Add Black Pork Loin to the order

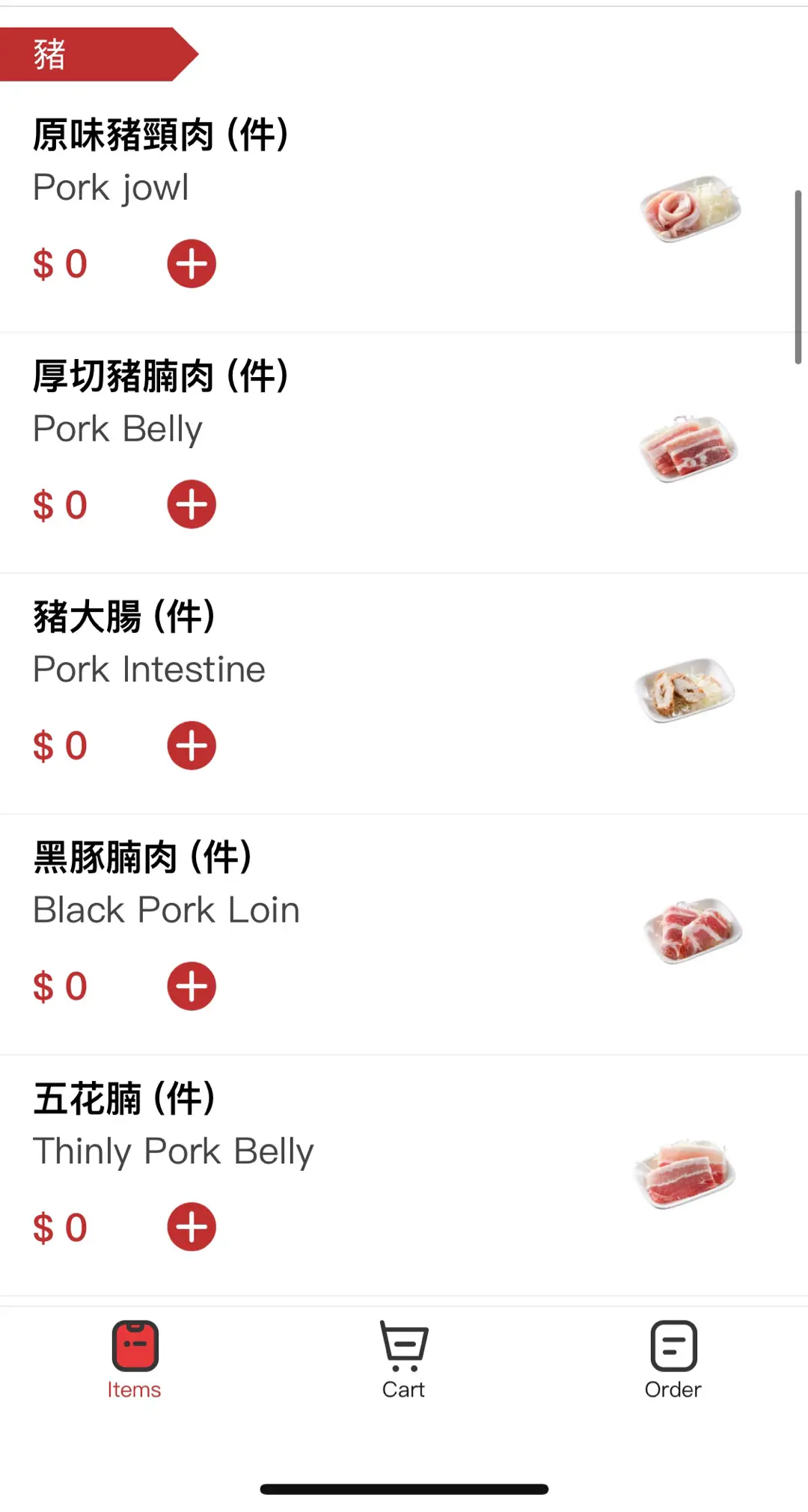pos(192,986)
